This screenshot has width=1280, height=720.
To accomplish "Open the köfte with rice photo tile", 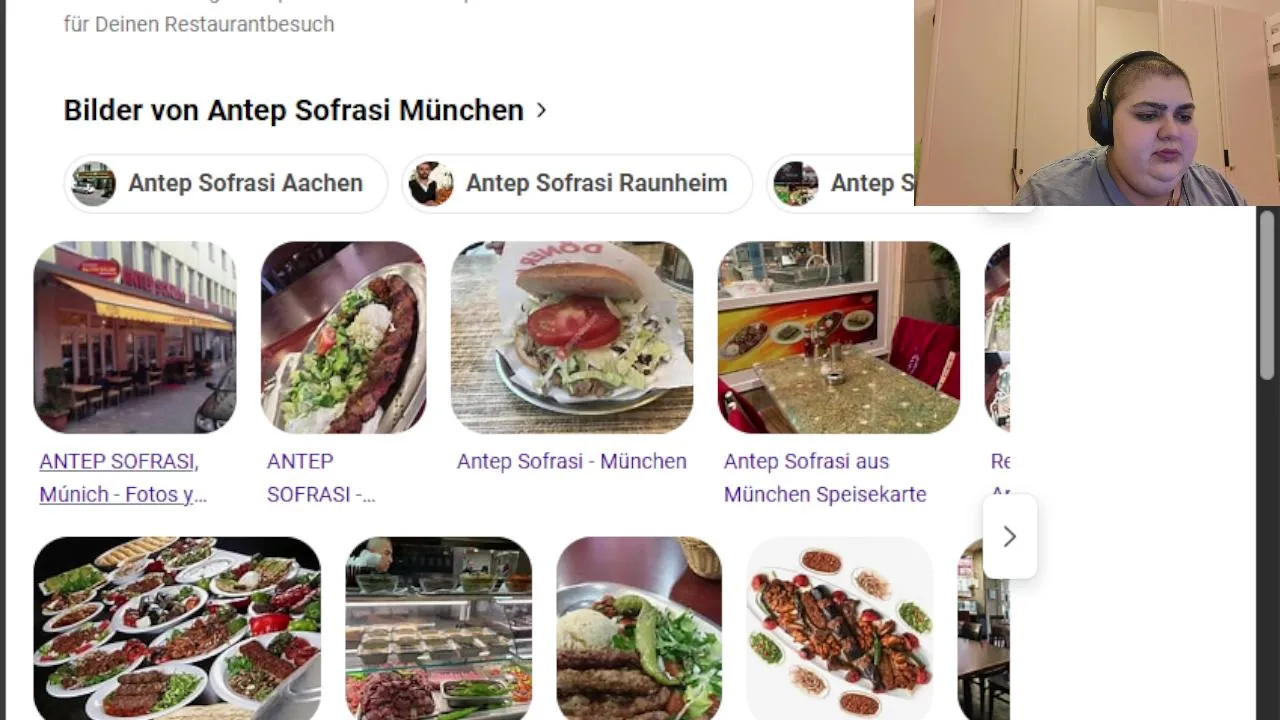I will [x=638, y=628].
